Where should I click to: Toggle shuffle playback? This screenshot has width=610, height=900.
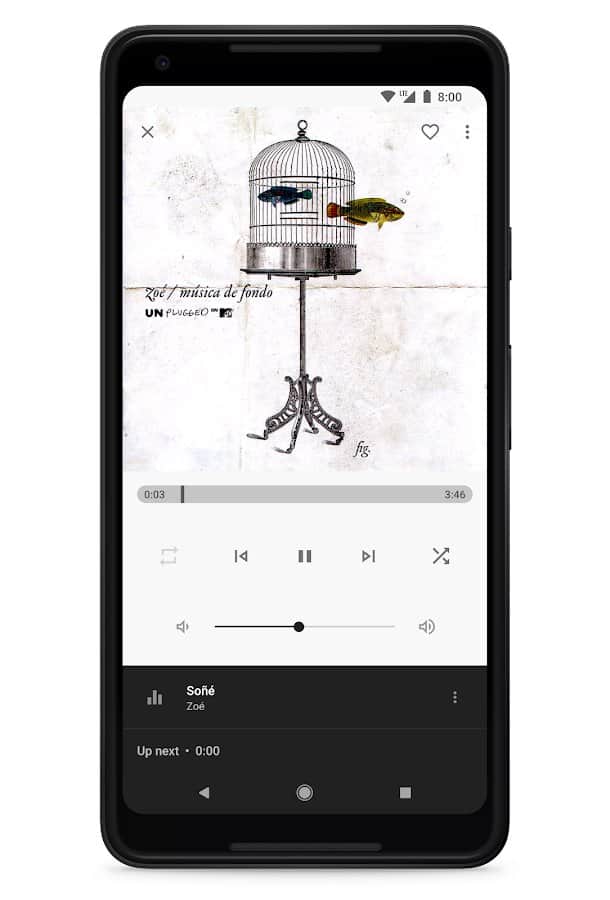tap(441, 556)
